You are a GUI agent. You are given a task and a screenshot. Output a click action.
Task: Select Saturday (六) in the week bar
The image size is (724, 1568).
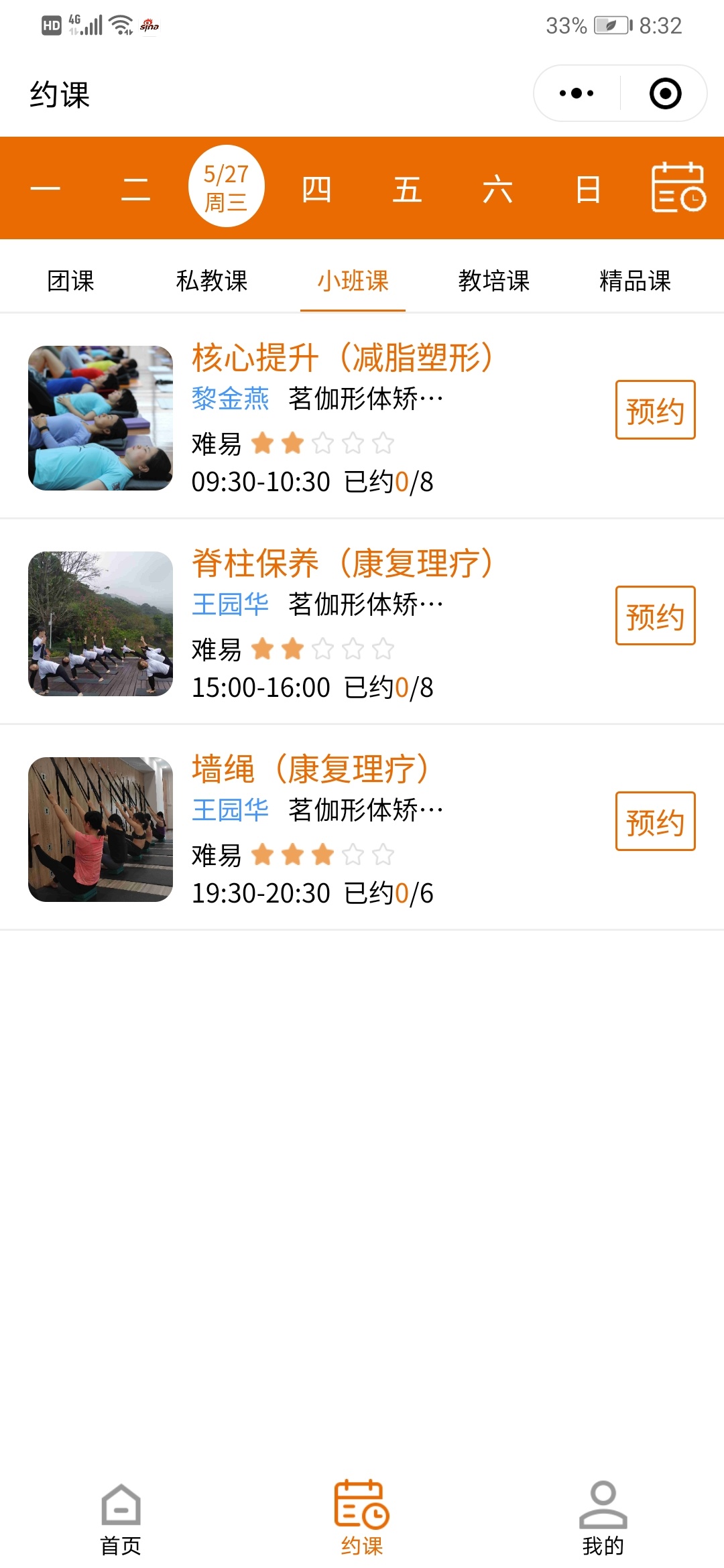click(497, 189)
